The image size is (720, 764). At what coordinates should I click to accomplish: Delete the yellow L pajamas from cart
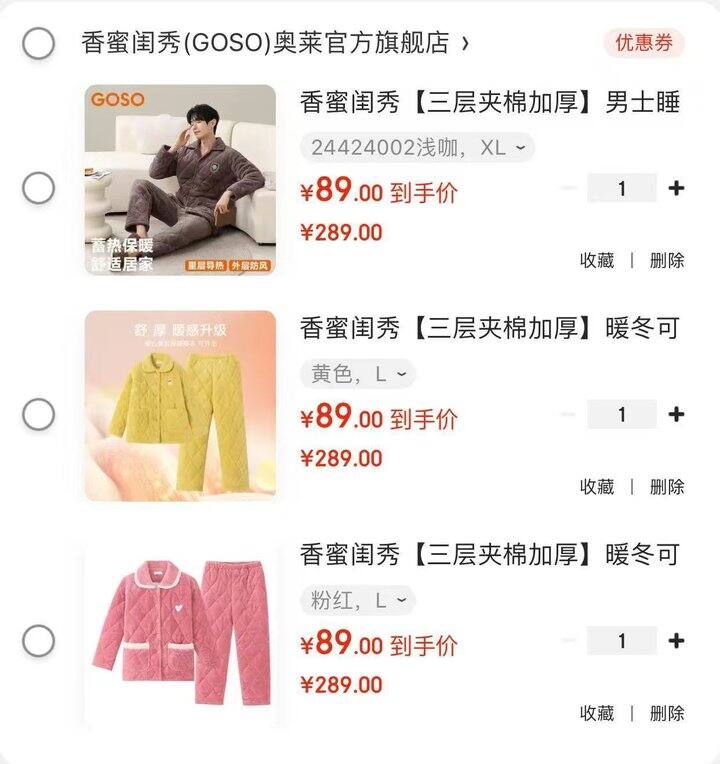coord(667,486)
